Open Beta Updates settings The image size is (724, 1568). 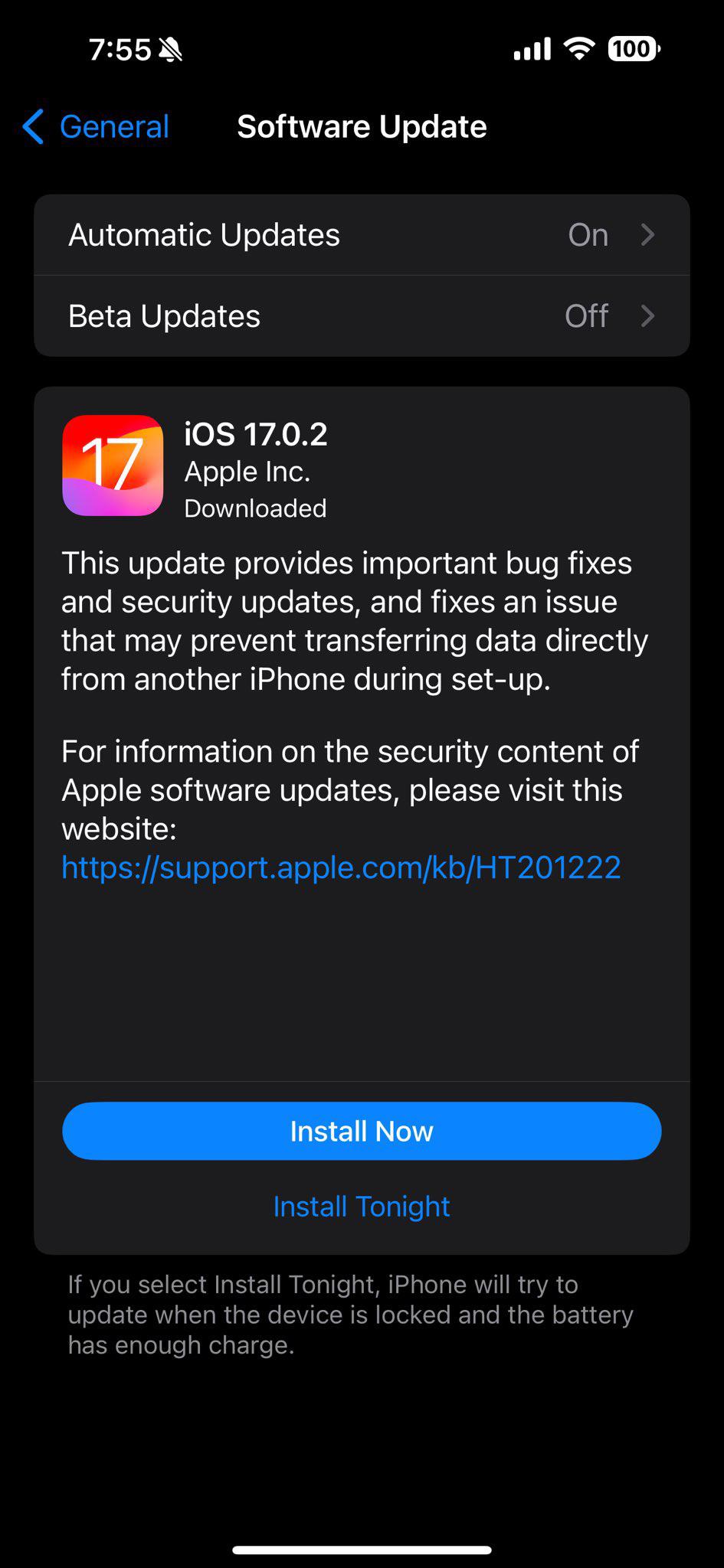362,316
